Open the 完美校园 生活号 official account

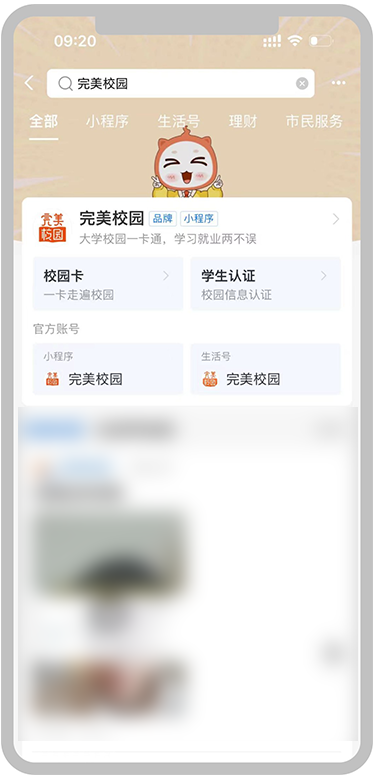tap(266, 369)
